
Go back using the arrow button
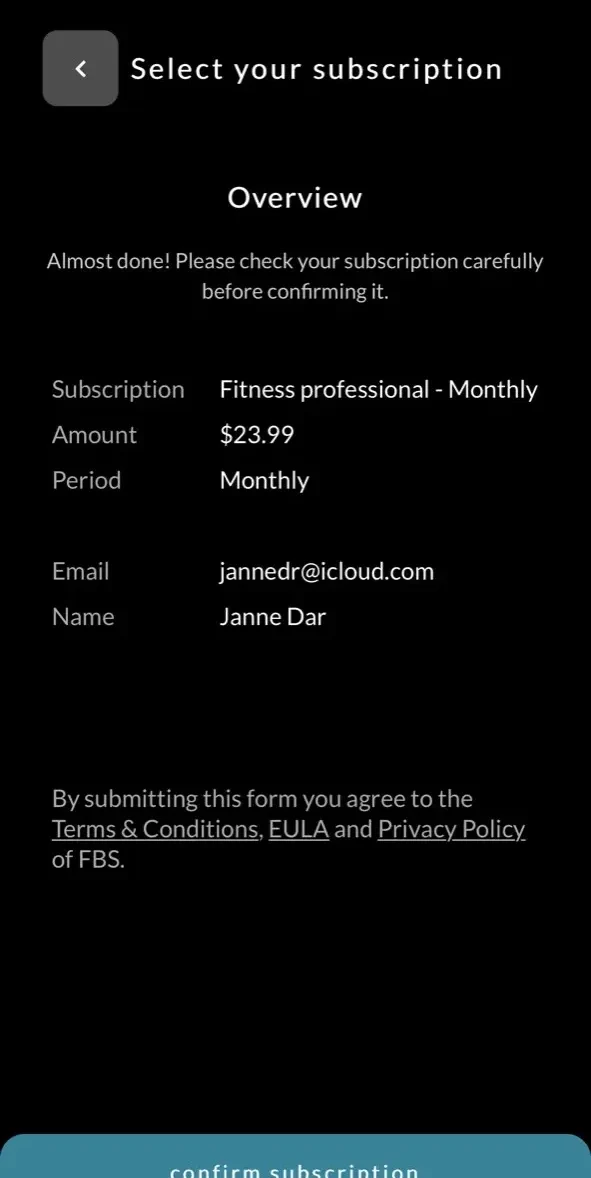80,68
